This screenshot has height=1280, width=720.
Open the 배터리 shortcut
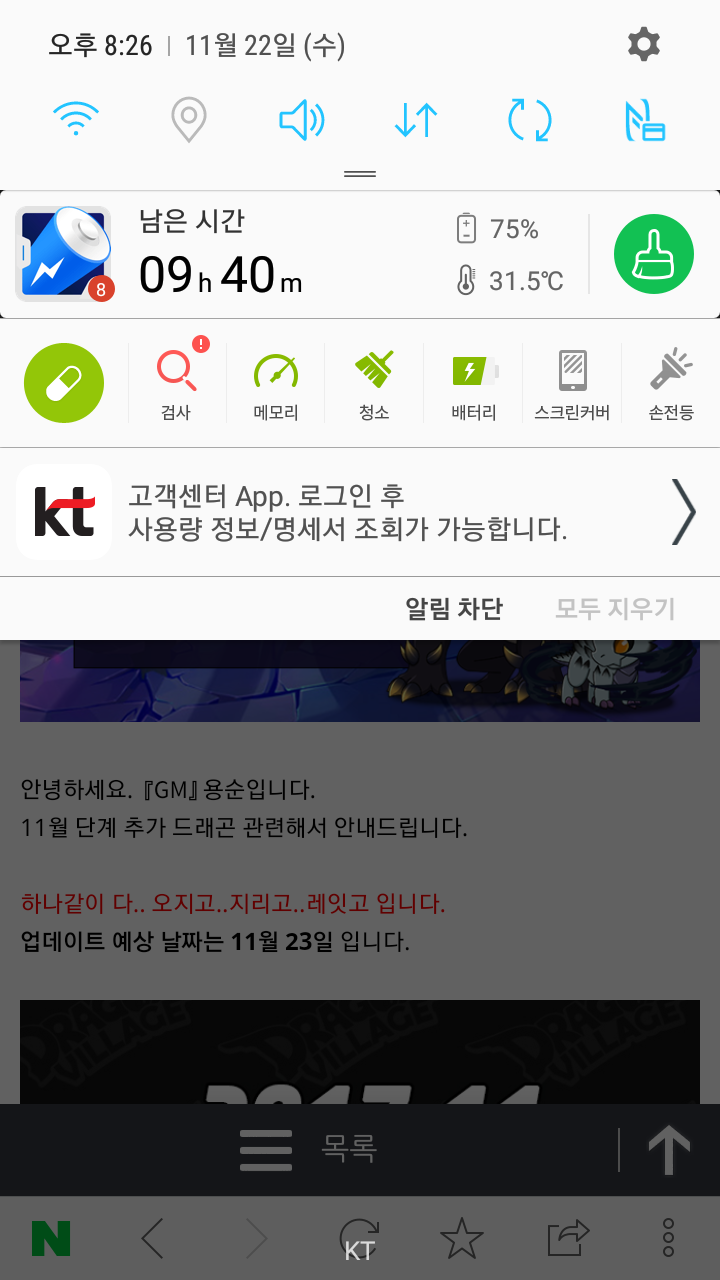(x=473, y=383)
